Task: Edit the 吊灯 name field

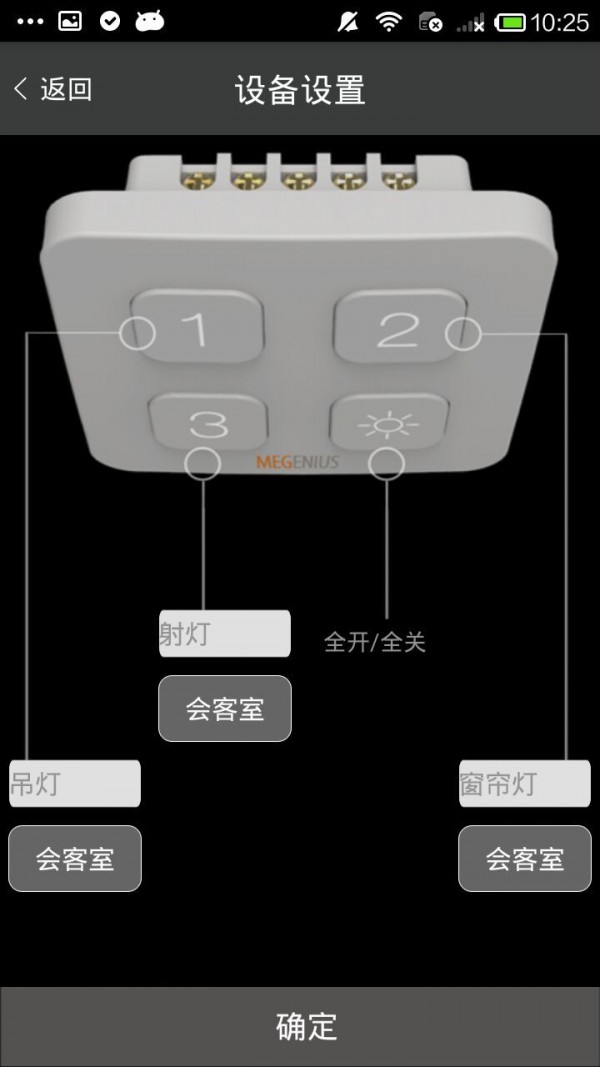Action: (x=74, y=784)
